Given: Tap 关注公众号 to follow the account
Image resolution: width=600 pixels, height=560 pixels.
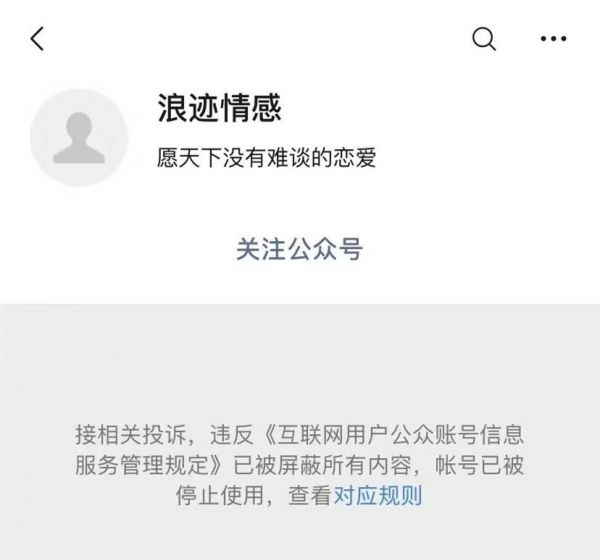Looking at the screenshot, I should click(299, 249).
